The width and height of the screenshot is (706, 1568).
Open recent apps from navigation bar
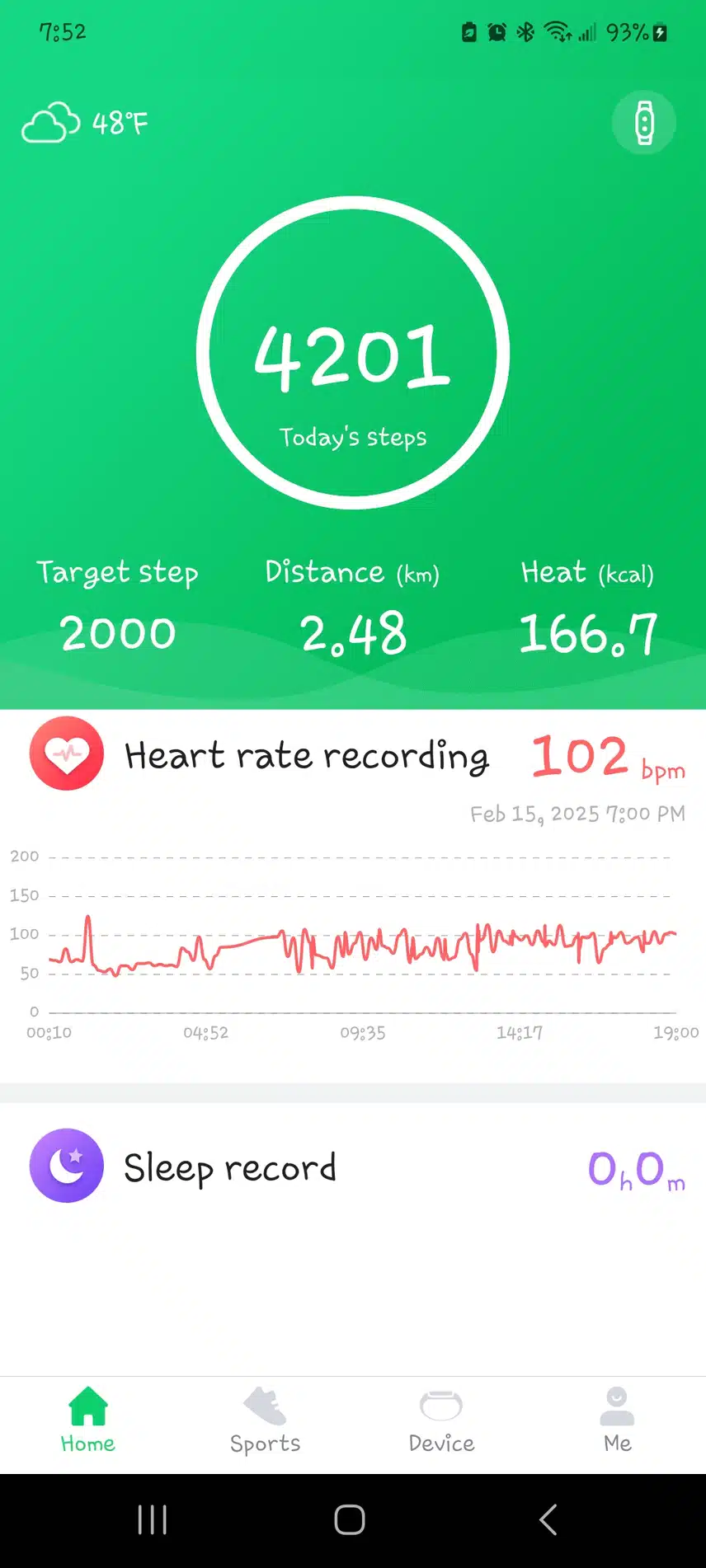(153, 1519)
